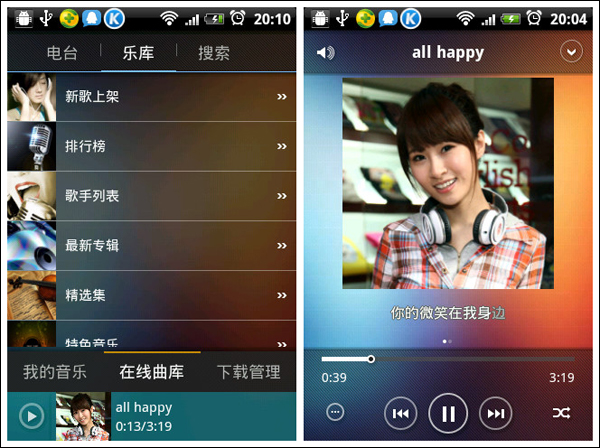Open the 排行榜 charts list

150,146
